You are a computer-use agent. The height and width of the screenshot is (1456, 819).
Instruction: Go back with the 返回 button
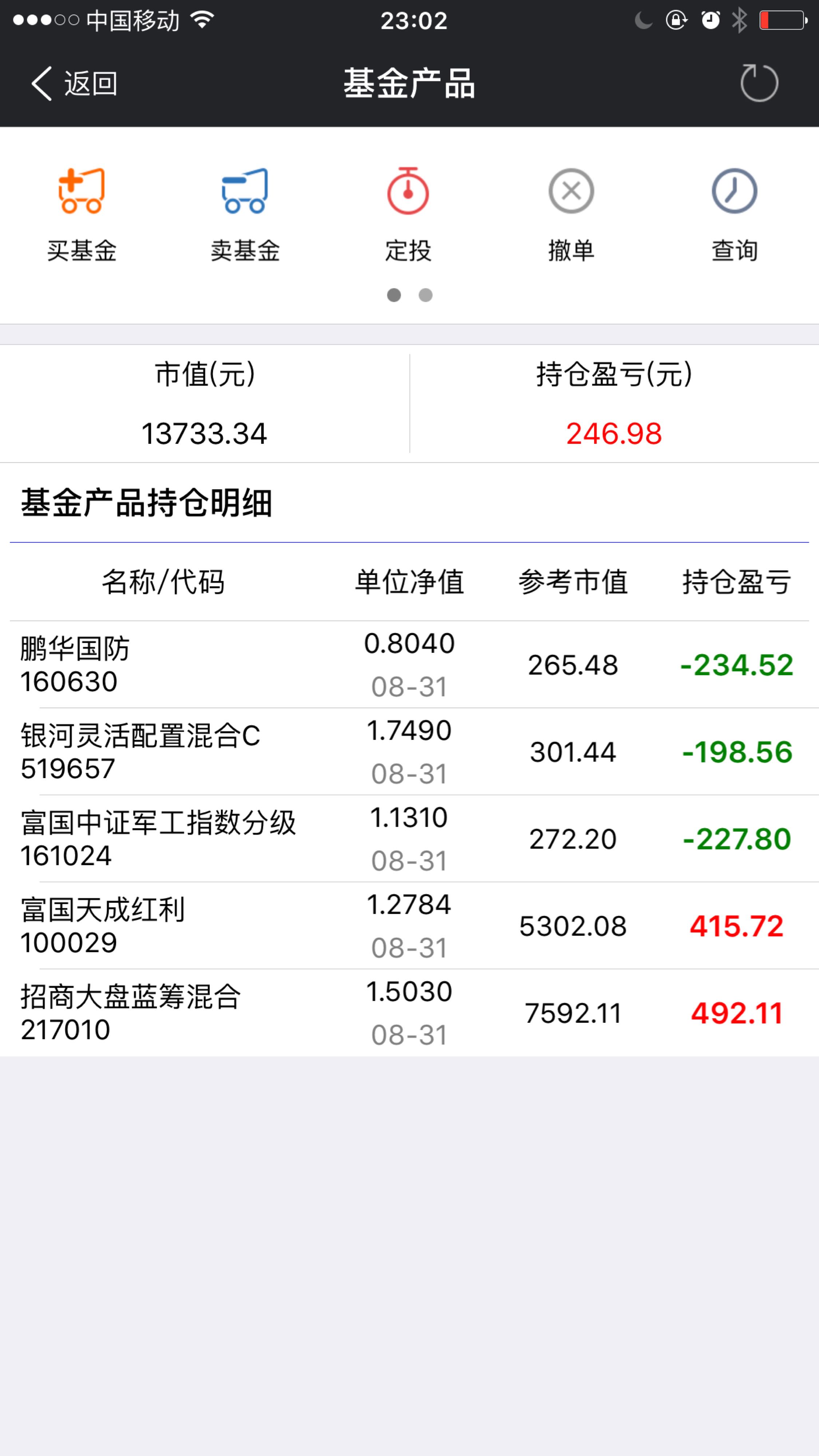coord(74,84)
